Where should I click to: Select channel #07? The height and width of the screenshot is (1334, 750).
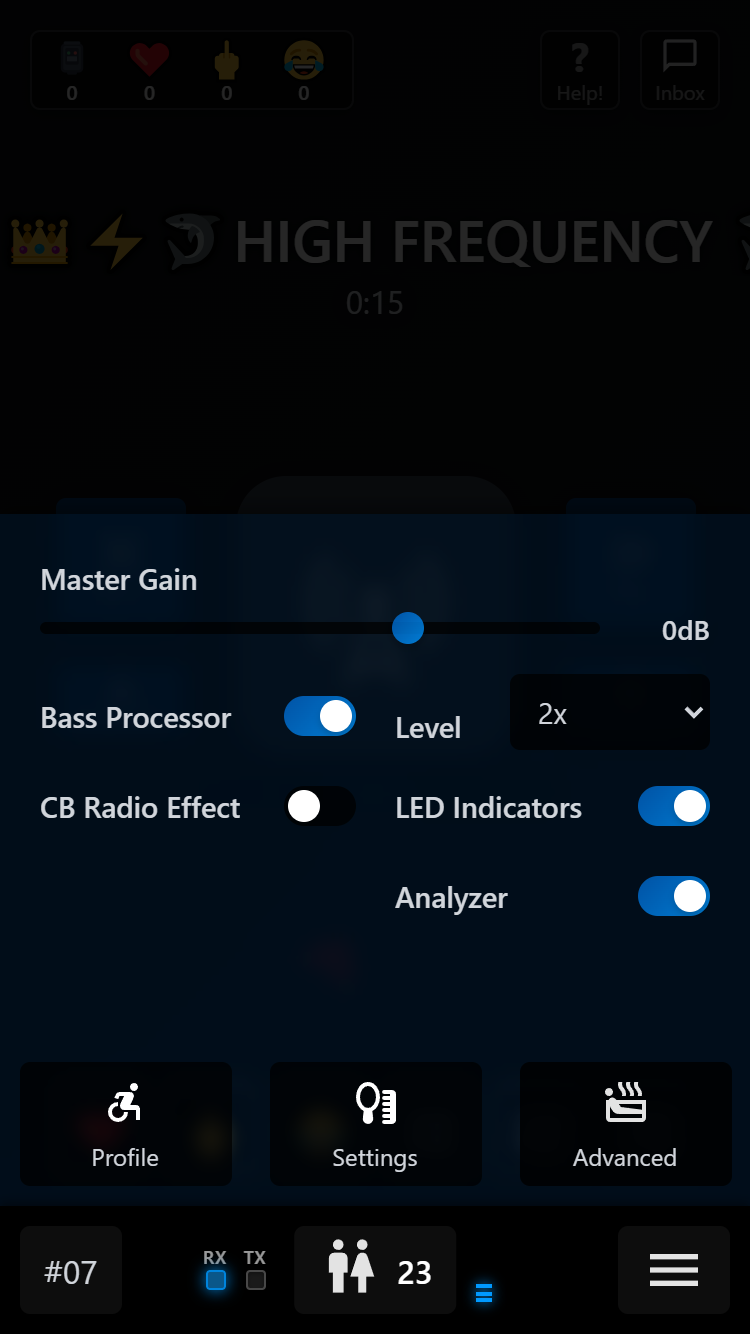70,1270
